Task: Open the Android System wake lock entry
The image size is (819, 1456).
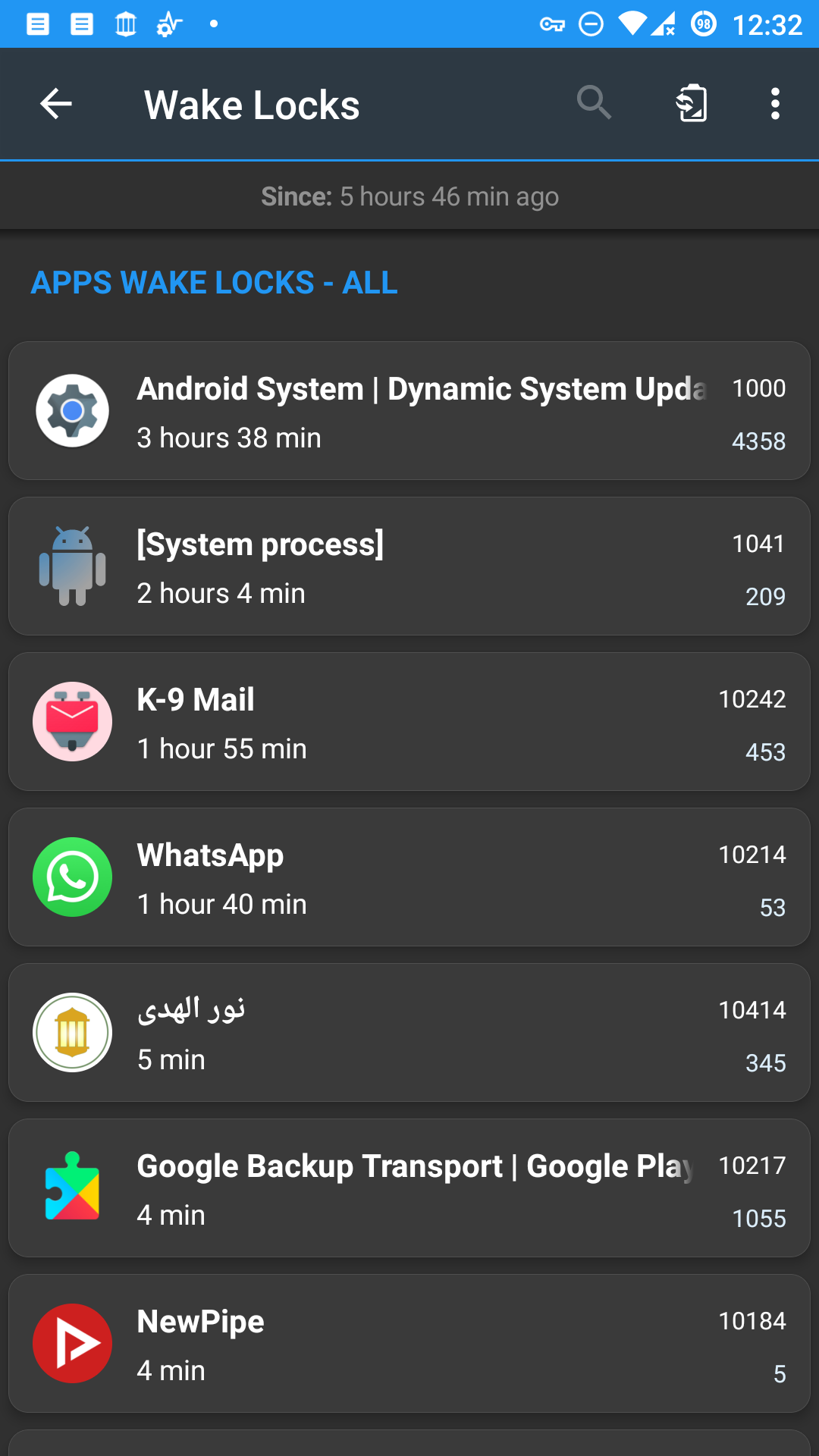Action: pyautogui.click(x=409, y=411)
